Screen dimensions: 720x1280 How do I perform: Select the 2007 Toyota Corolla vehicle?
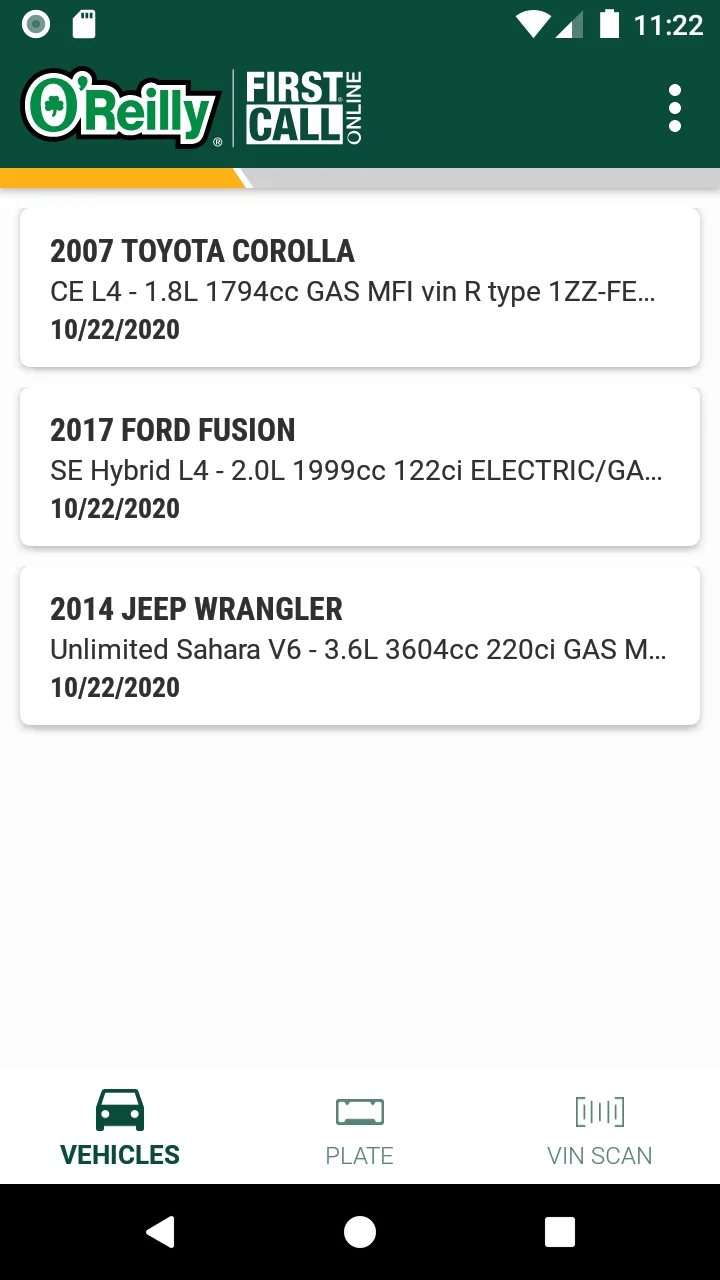[x=360, y=288]
